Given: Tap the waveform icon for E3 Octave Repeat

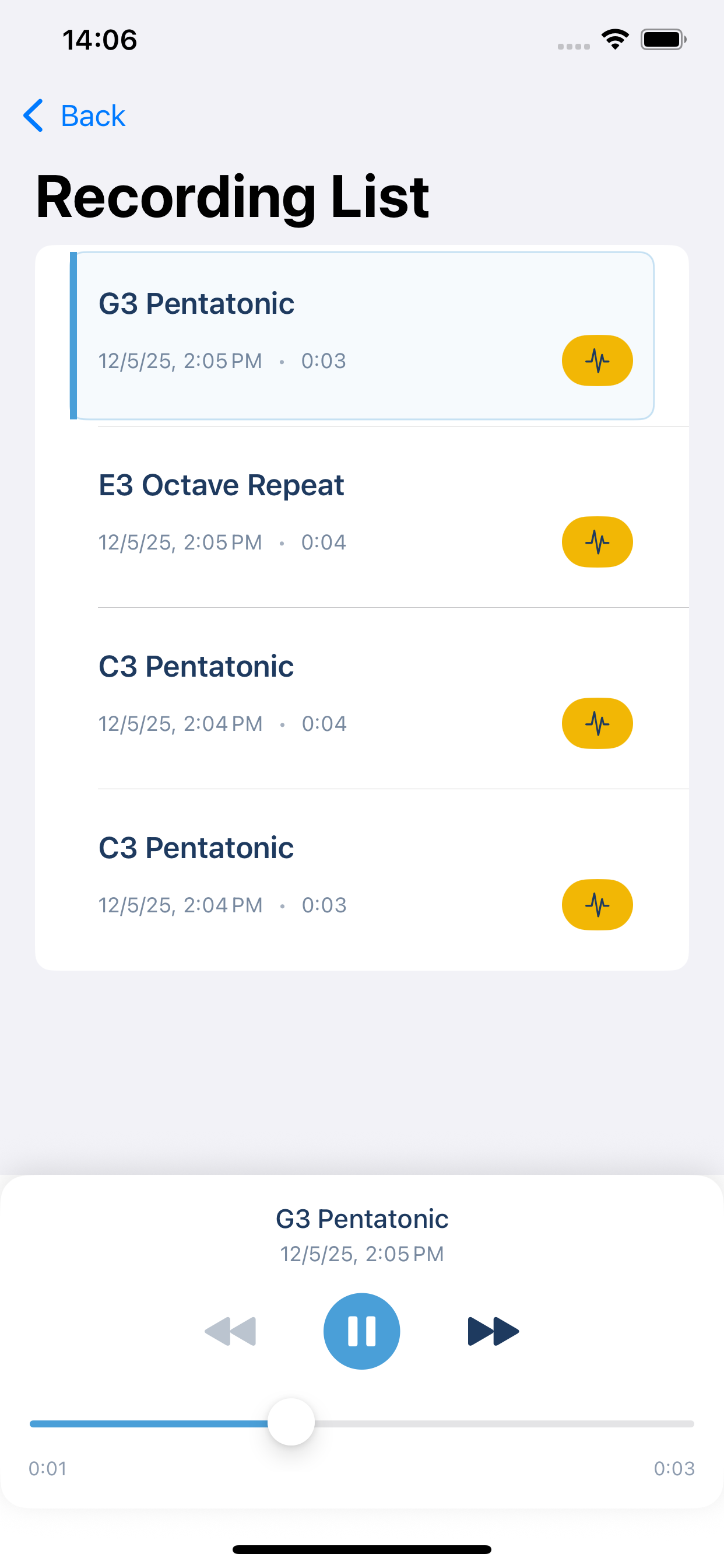Looking at the screenshot, I should tap(597, 541).
